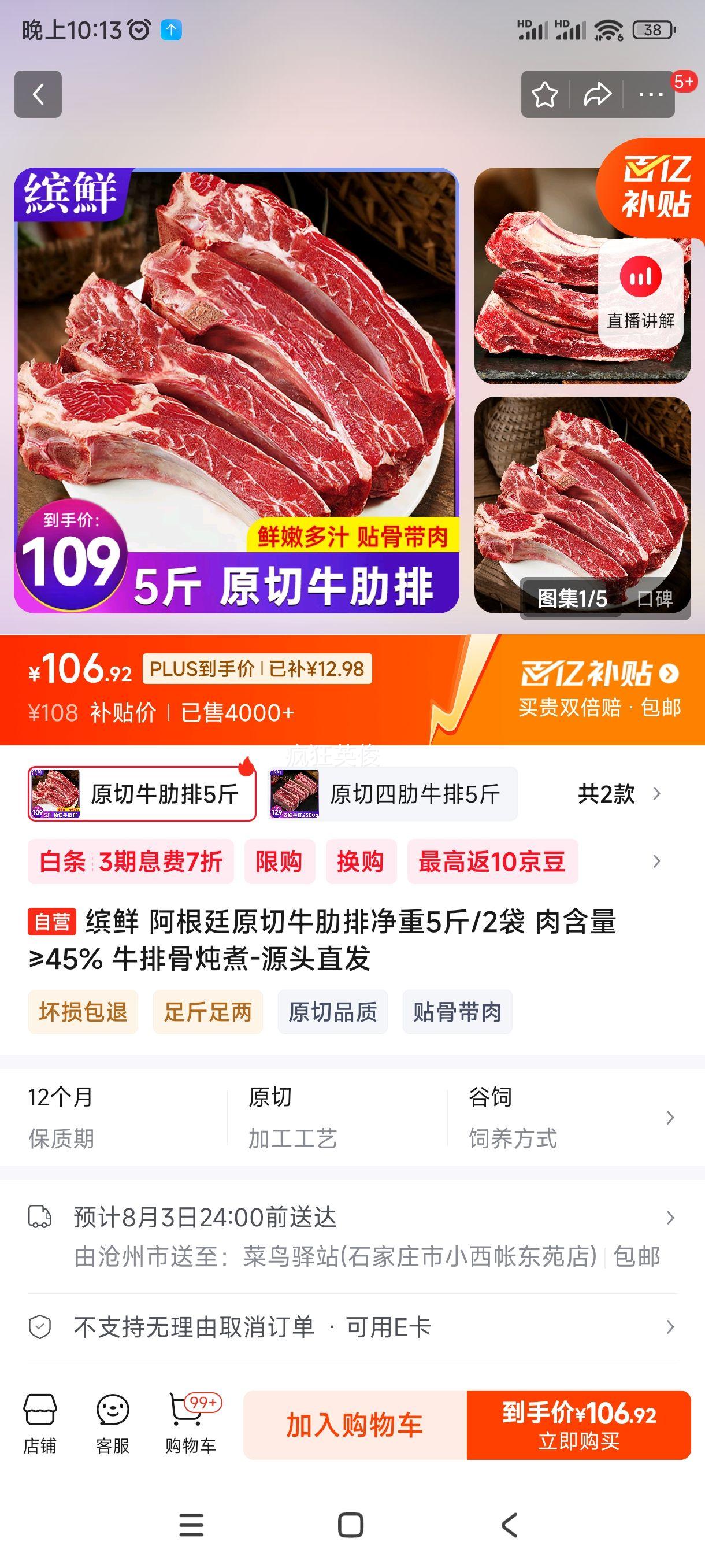Open the three-dot overflow menu

click(x=650, y=94)
